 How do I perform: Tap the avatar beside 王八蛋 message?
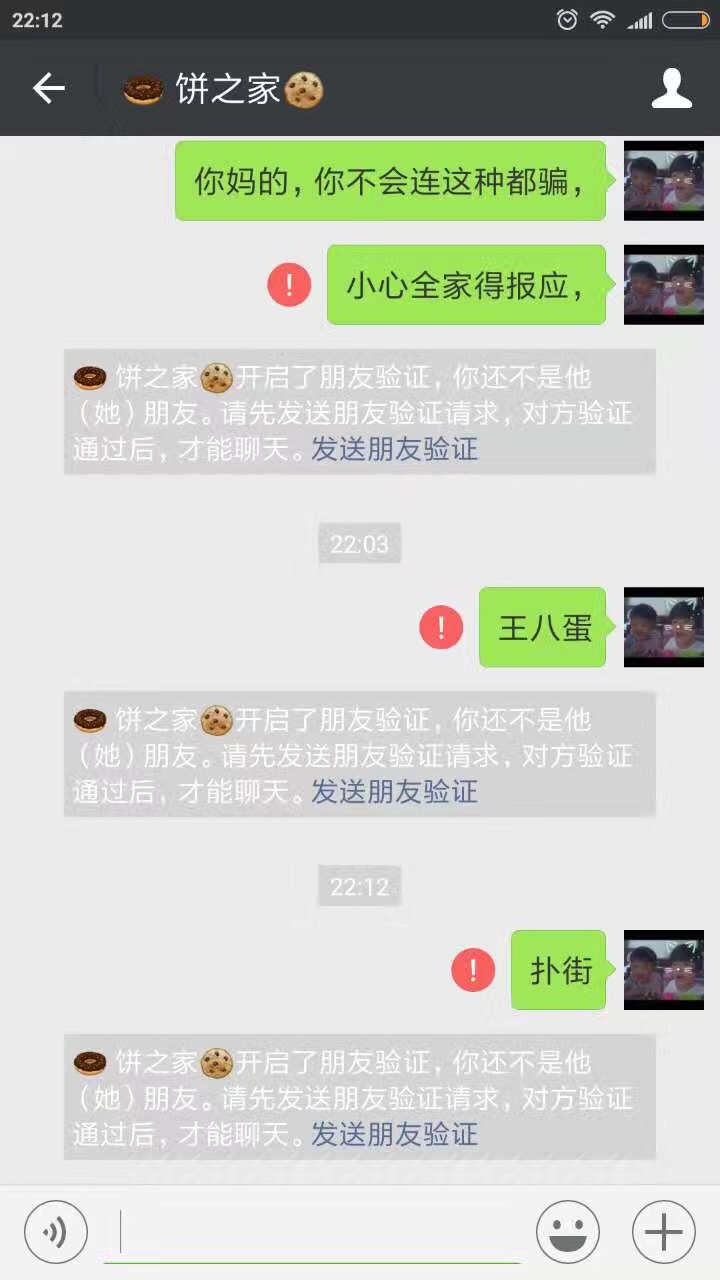pyautogui.click(x=663, y=627)
